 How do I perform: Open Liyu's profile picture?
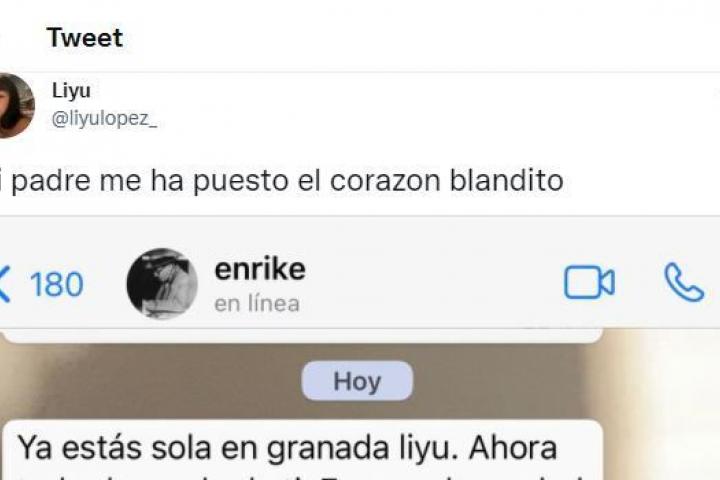point(14,106)
